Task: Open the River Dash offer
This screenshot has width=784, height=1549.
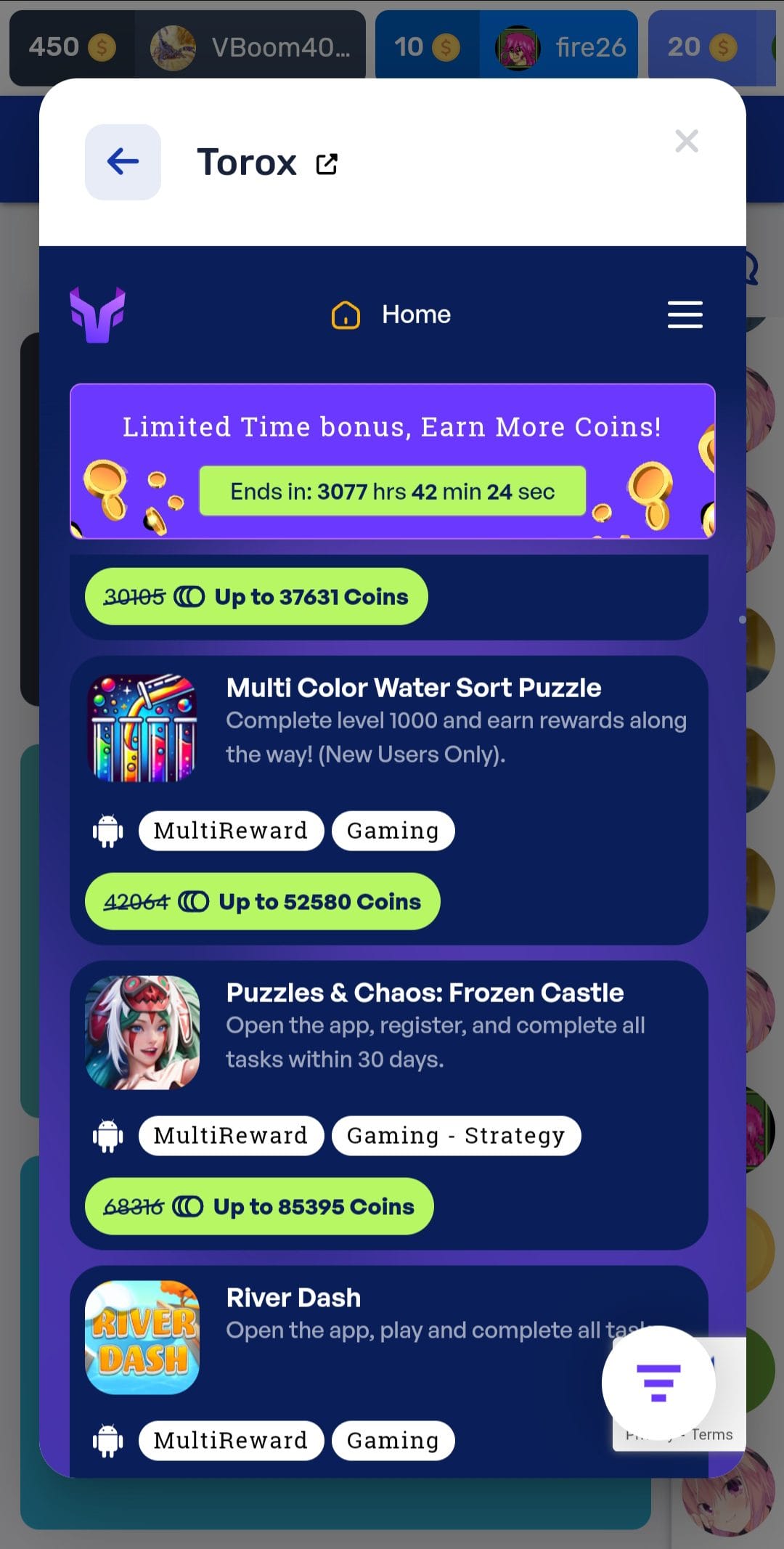Action: click(x=293, y=1298)
